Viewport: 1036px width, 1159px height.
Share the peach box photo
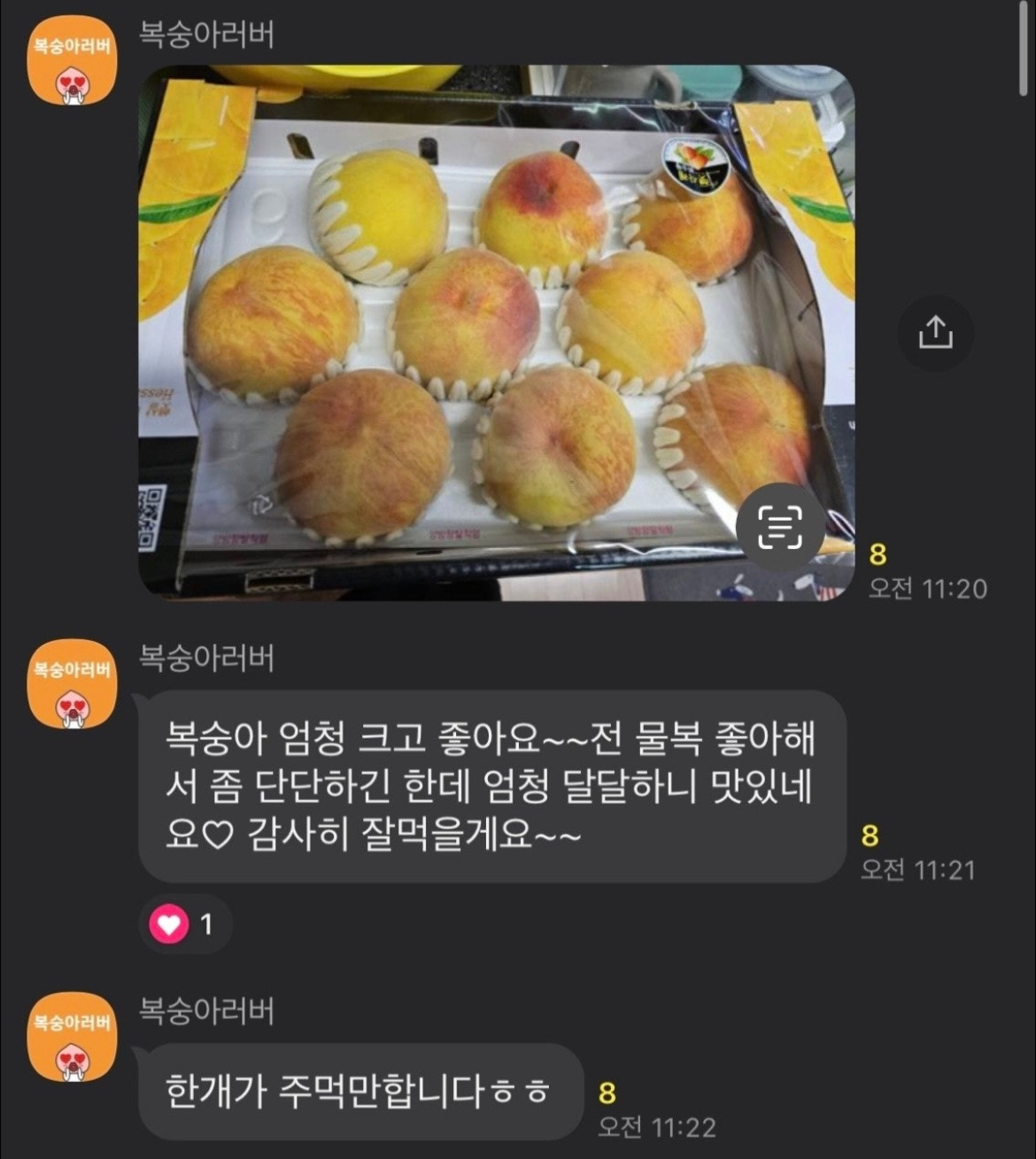935,333
